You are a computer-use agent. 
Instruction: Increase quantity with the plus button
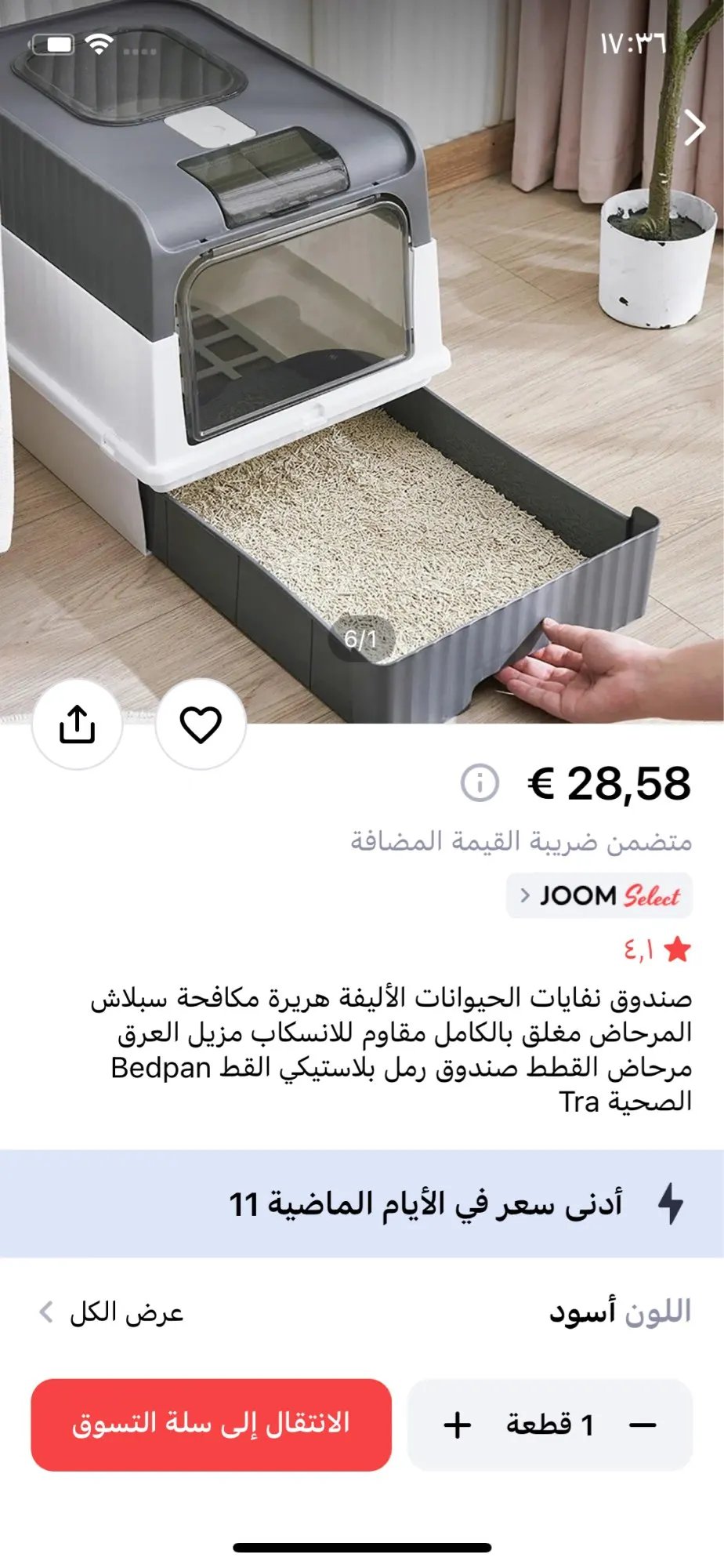[x=458, y=1425]
